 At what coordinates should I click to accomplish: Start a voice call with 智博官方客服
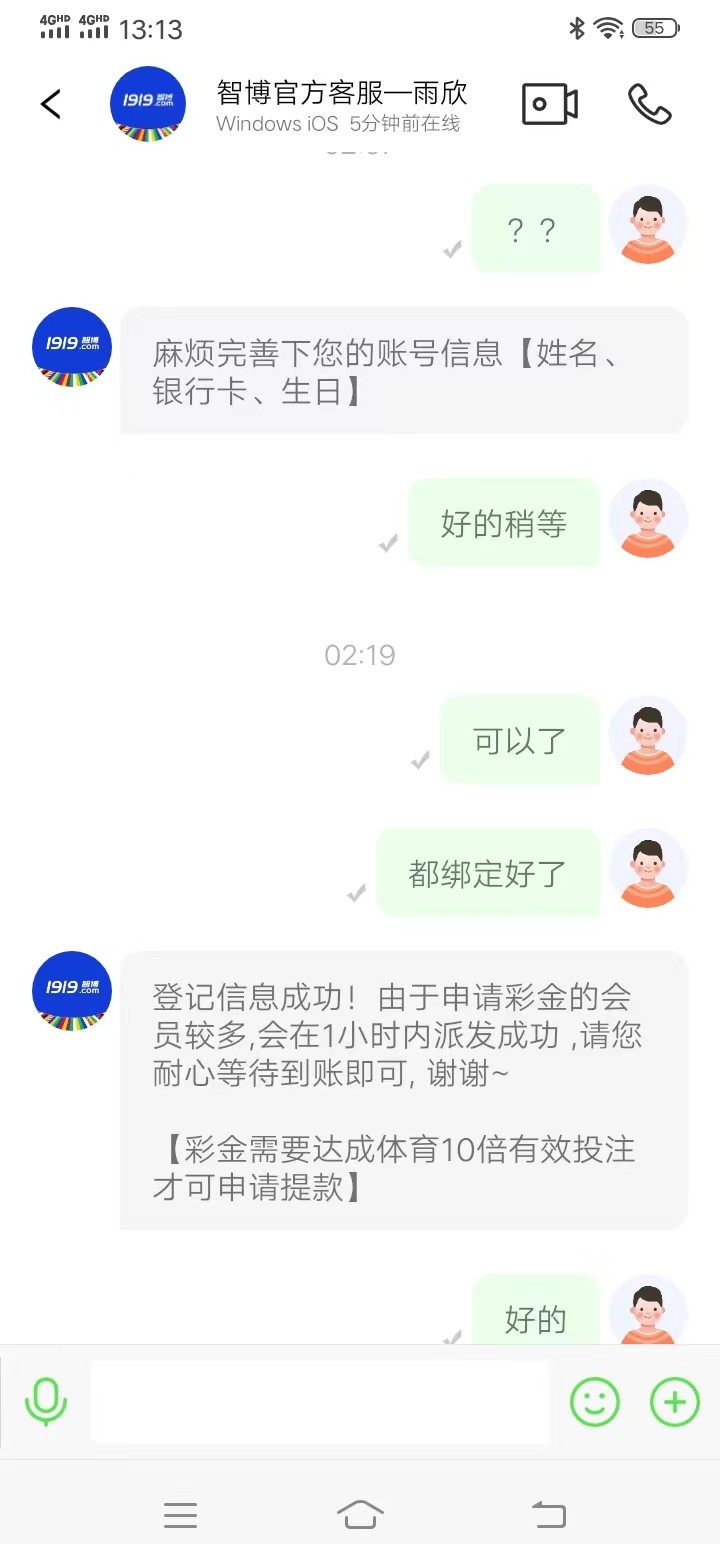tap(649, 104)
